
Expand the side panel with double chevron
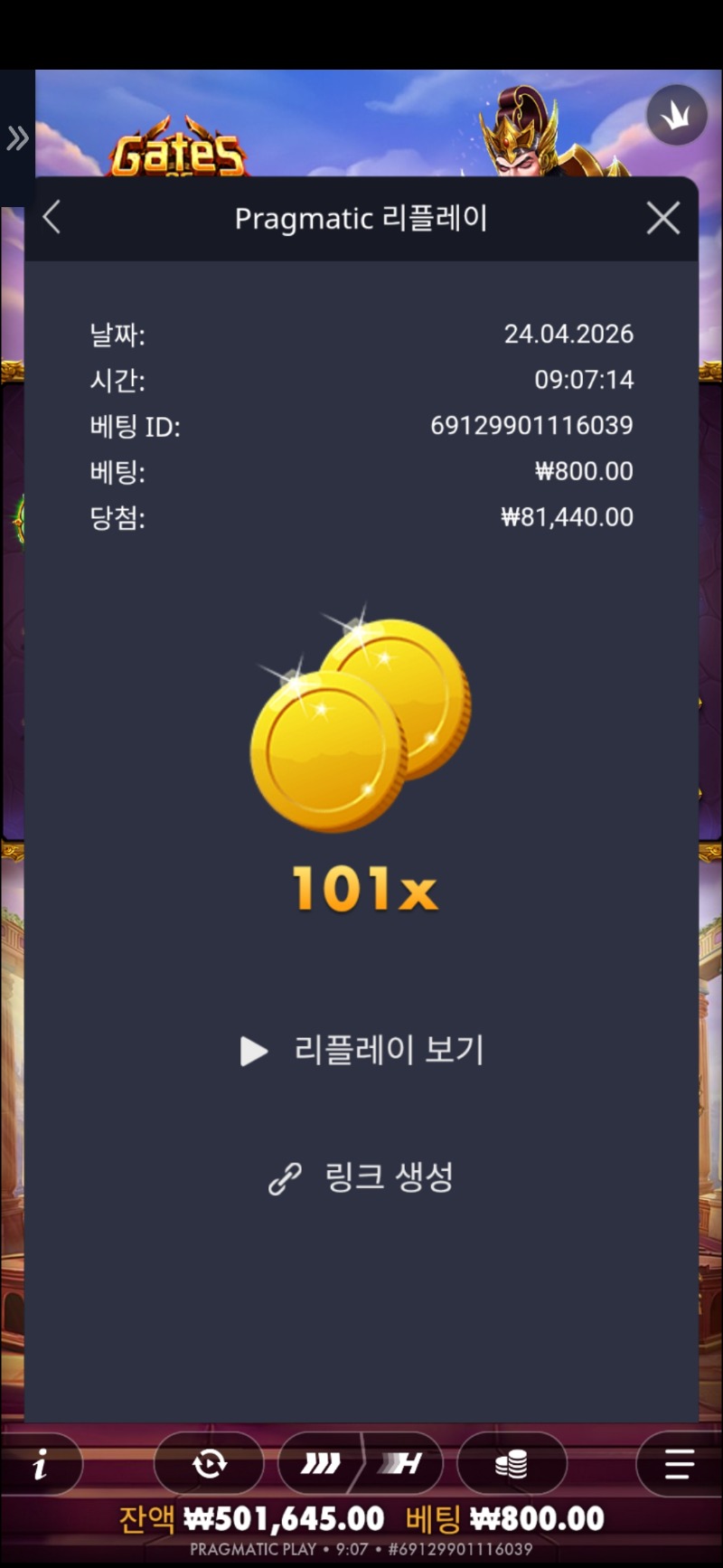point(17,138)
